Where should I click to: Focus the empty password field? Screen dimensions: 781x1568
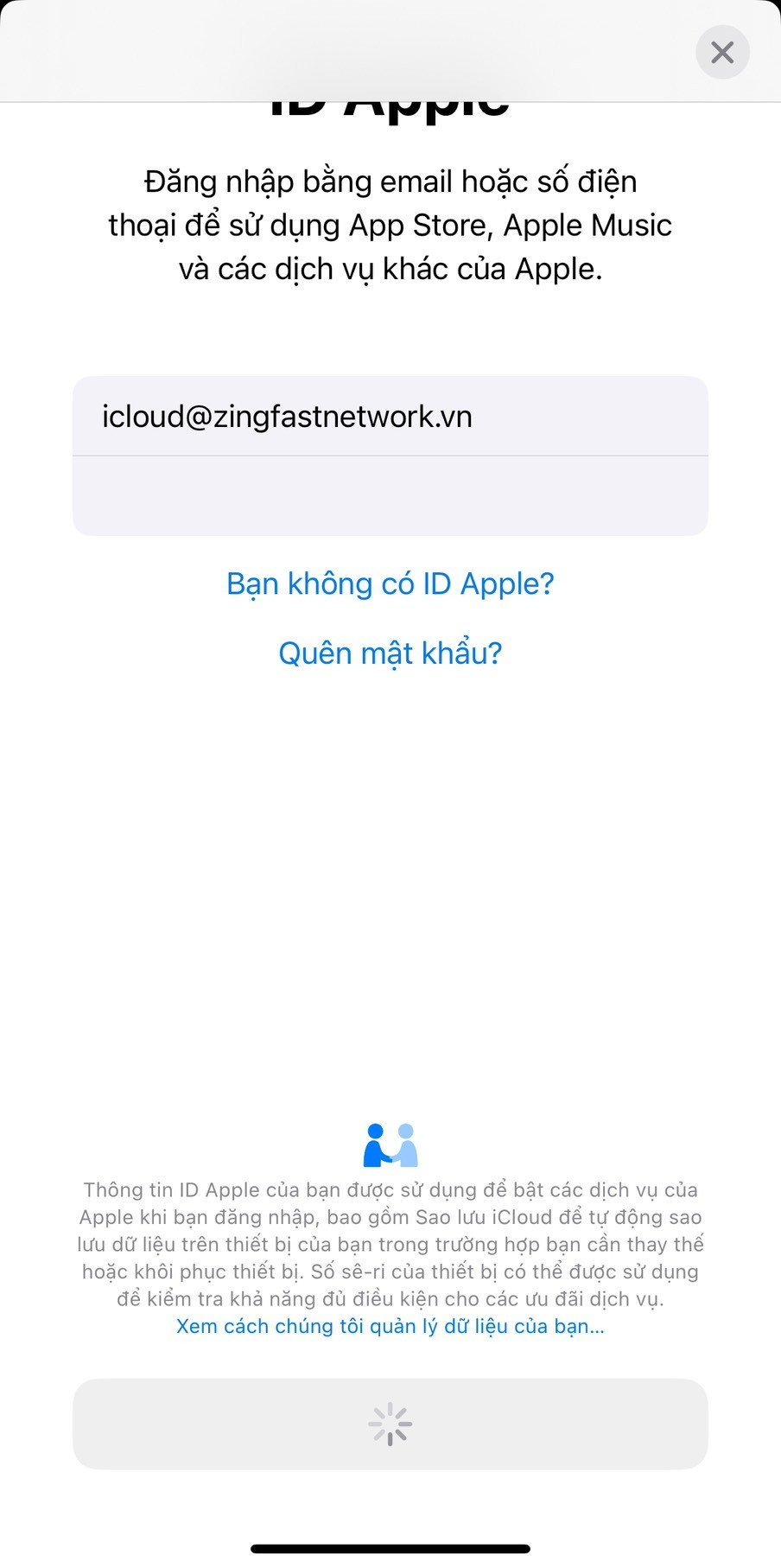[x=390, y=495]
